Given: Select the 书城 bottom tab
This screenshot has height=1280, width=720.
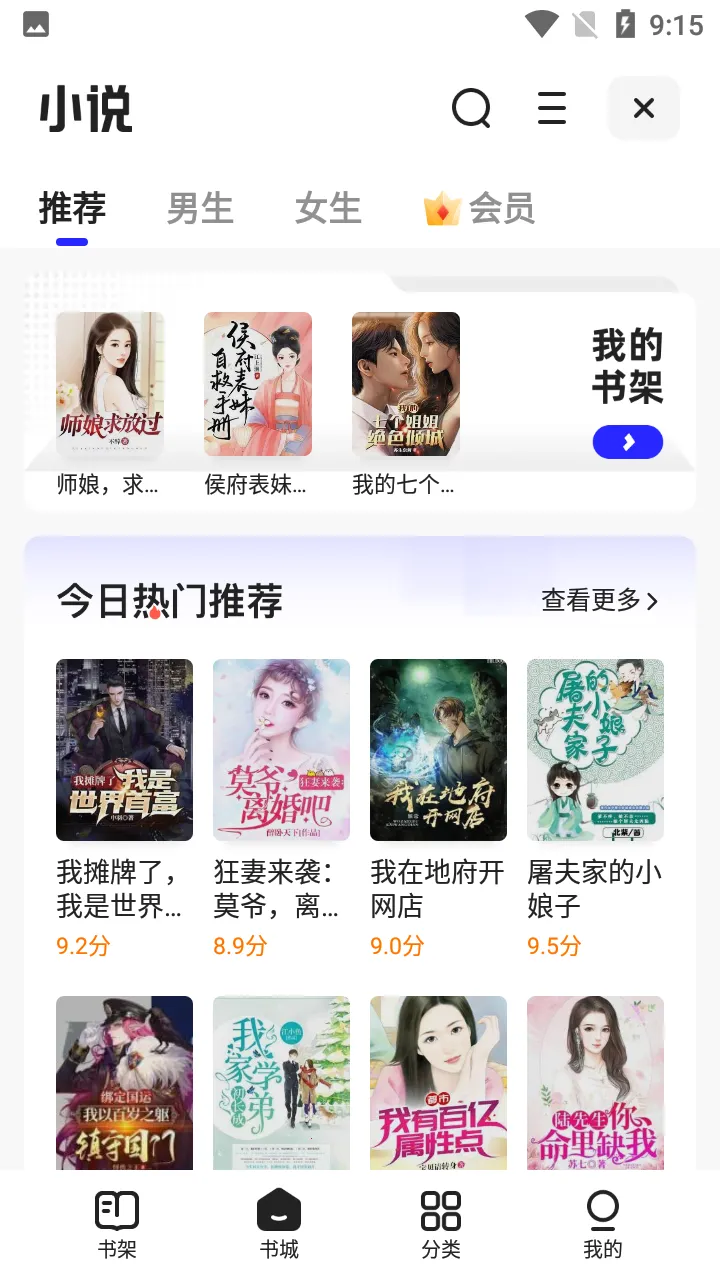Looking at the screenshot, I should 279,1224.
